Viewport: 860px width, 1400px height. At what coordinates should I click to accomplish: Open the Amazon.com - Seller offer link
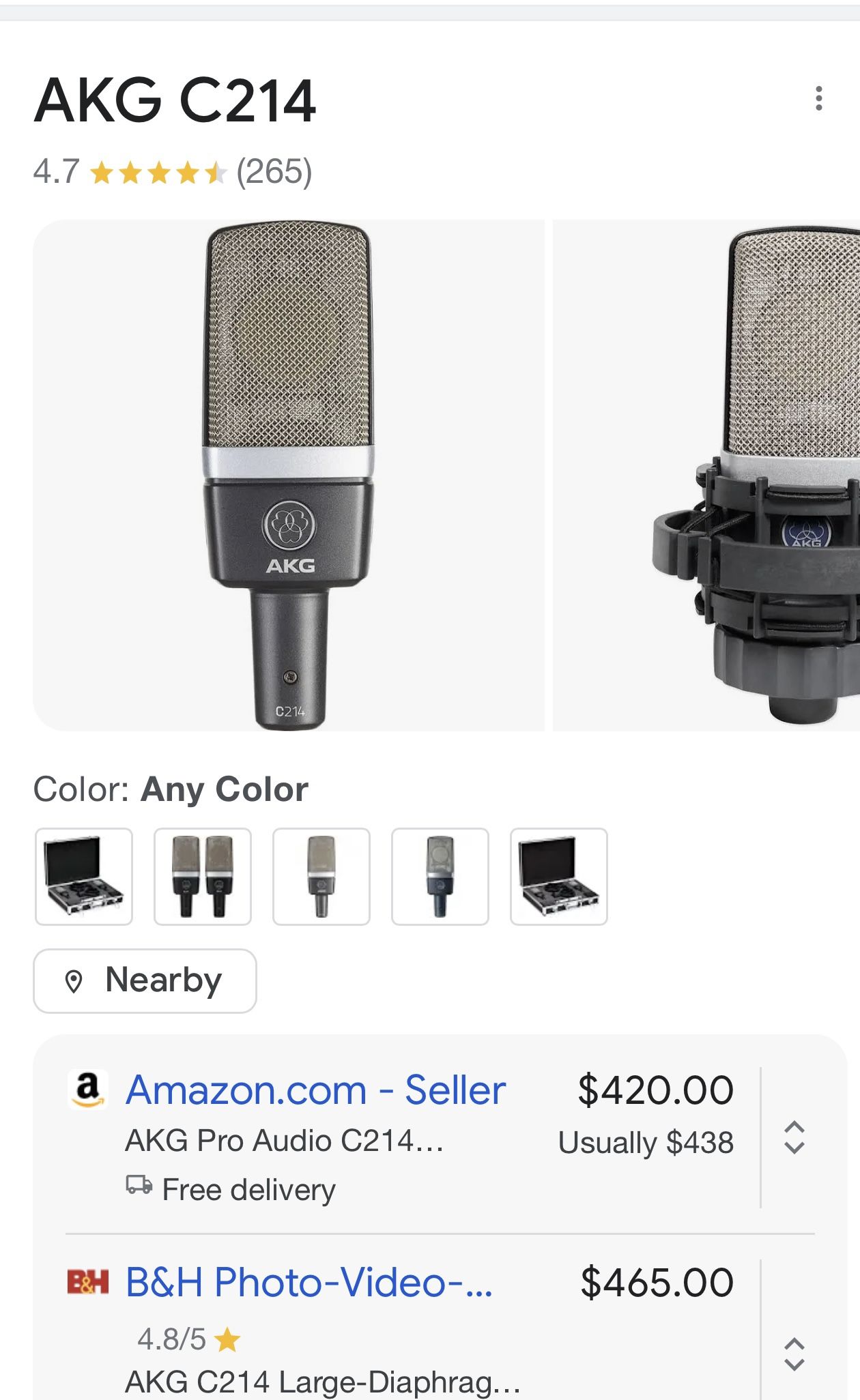click(315, 1090)
